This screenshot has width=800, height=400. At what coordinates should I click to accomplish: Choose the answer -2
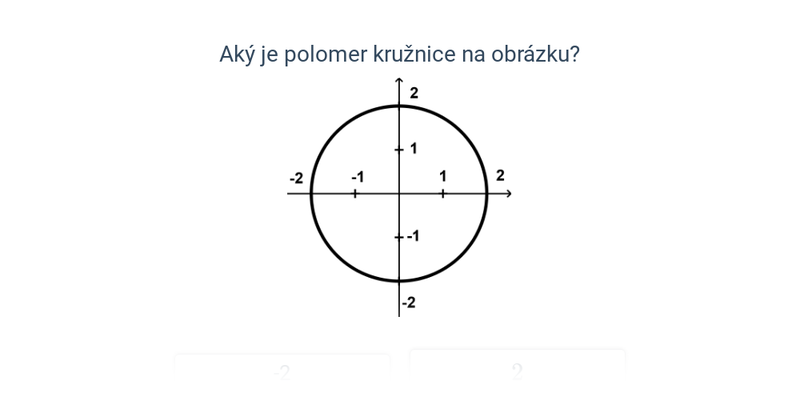coord(282,373)
